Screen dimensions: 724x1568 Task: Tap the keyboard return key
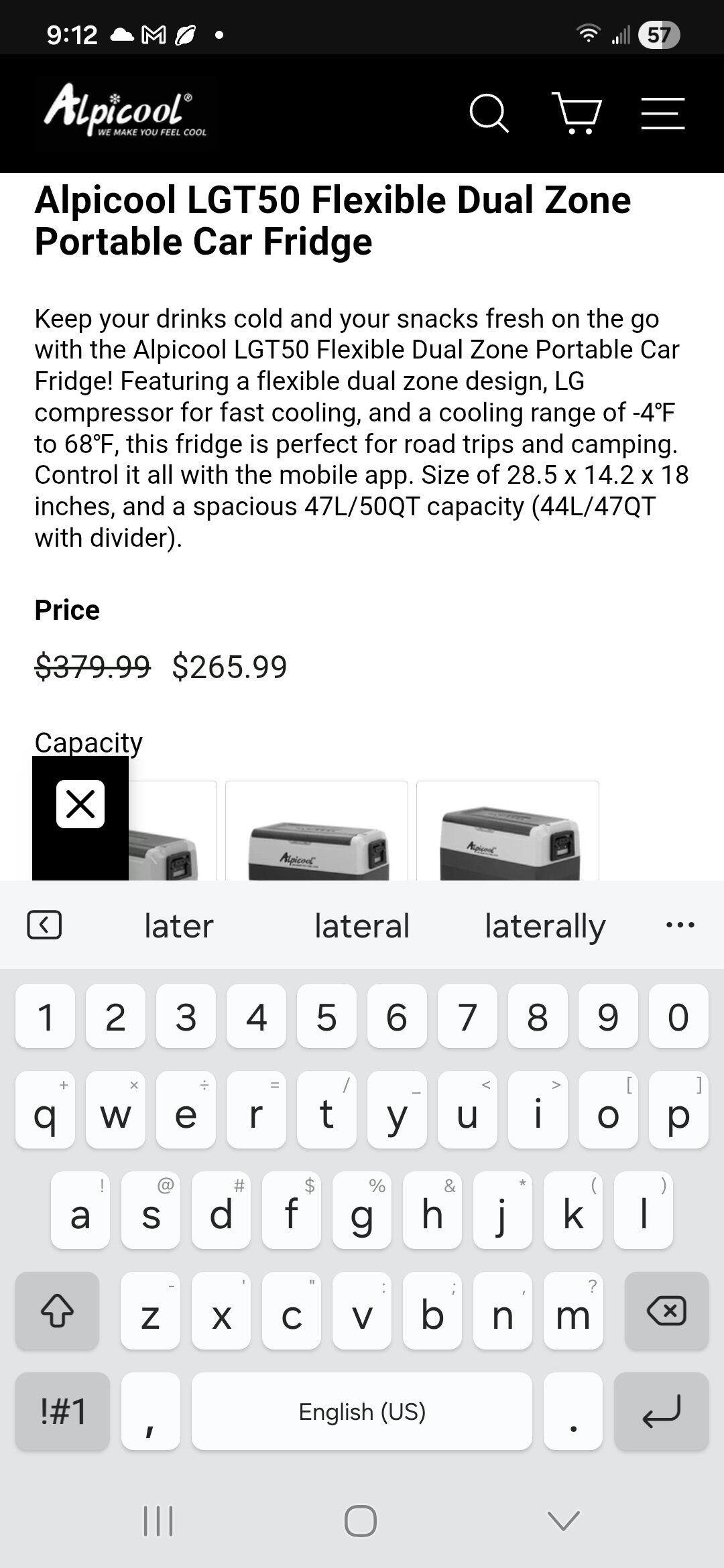point(661,1411)
